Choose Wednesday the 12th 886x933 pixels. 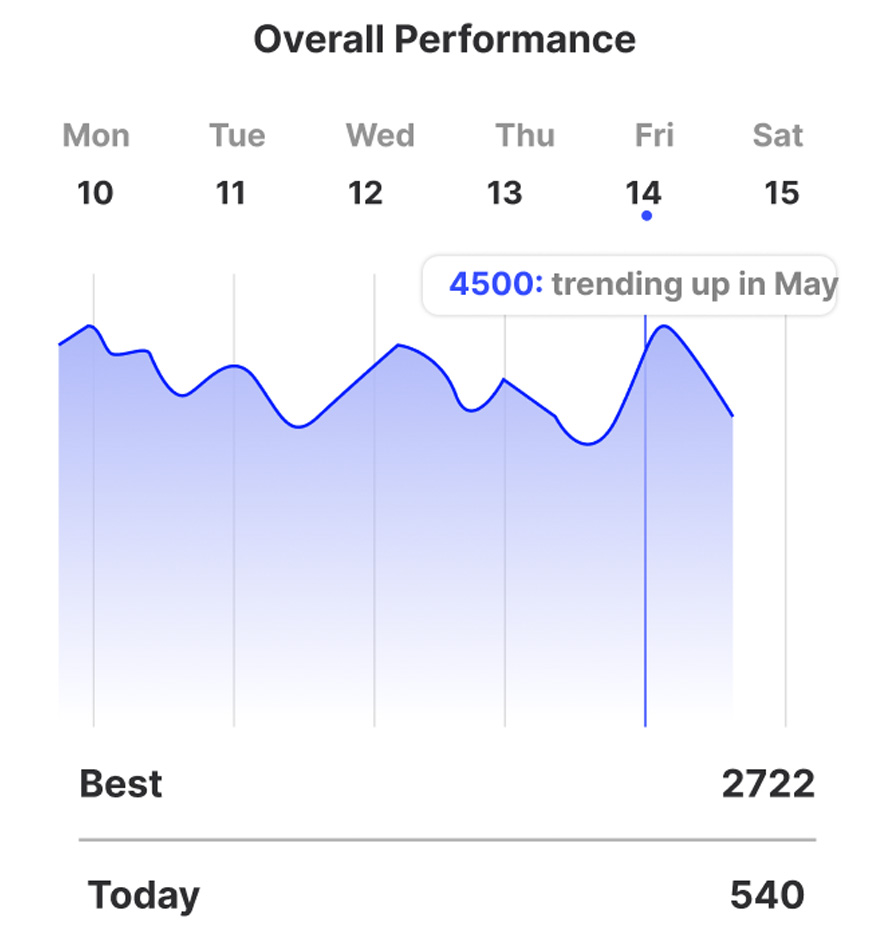(x=379, y=165)
